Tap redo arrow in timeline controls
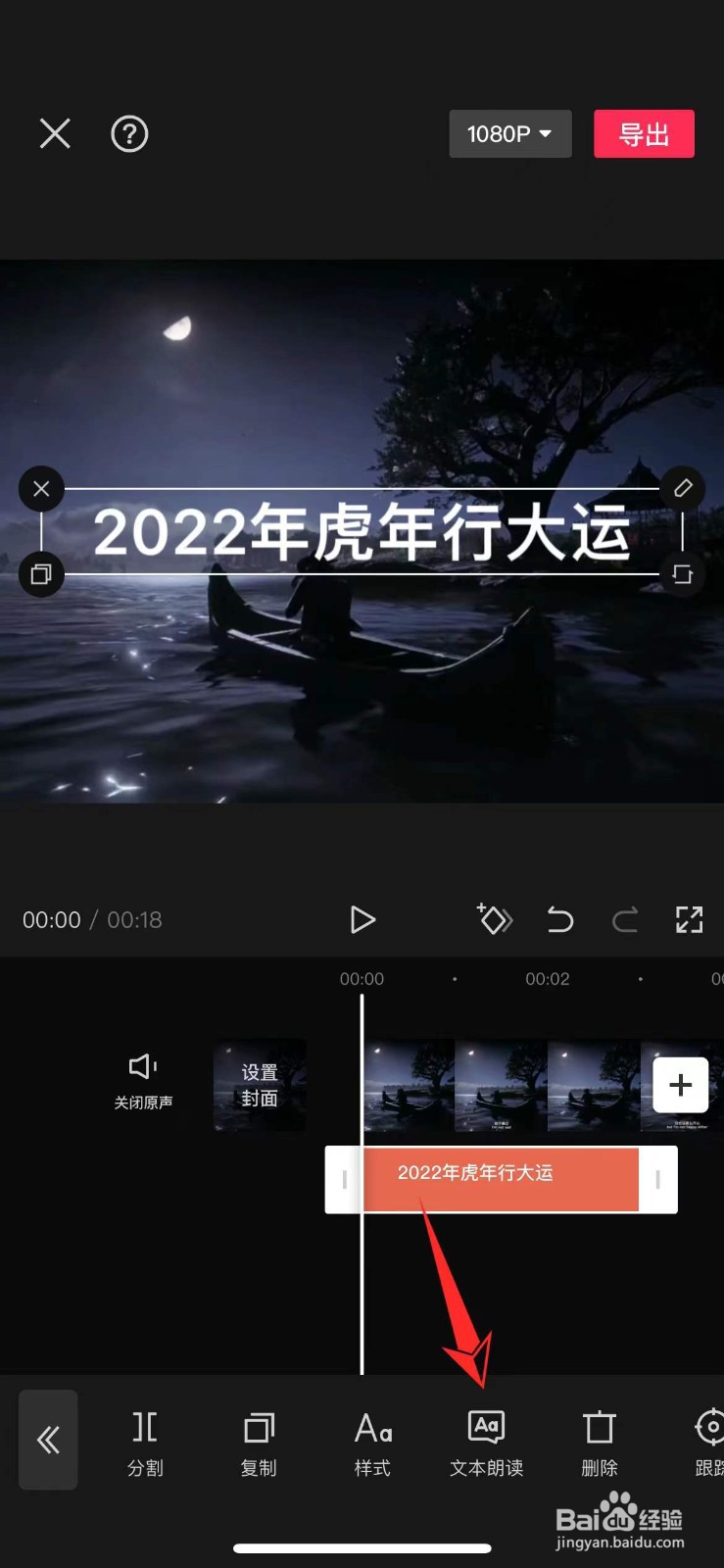Viewport: 724px width, 1568px height. (x=625, y=919)
